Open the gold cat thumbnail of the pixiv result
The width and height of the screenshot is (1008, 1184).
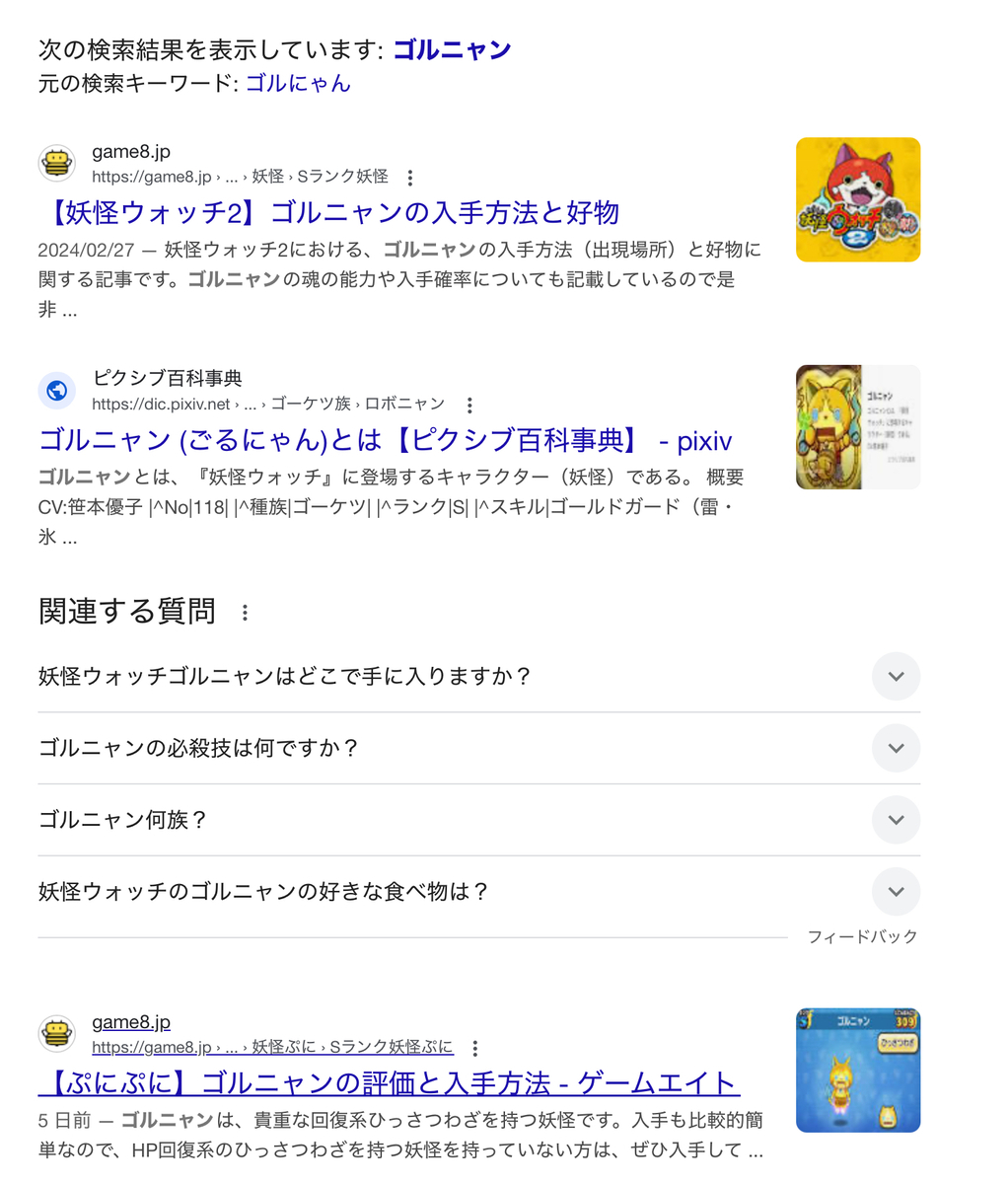[858, 427]
